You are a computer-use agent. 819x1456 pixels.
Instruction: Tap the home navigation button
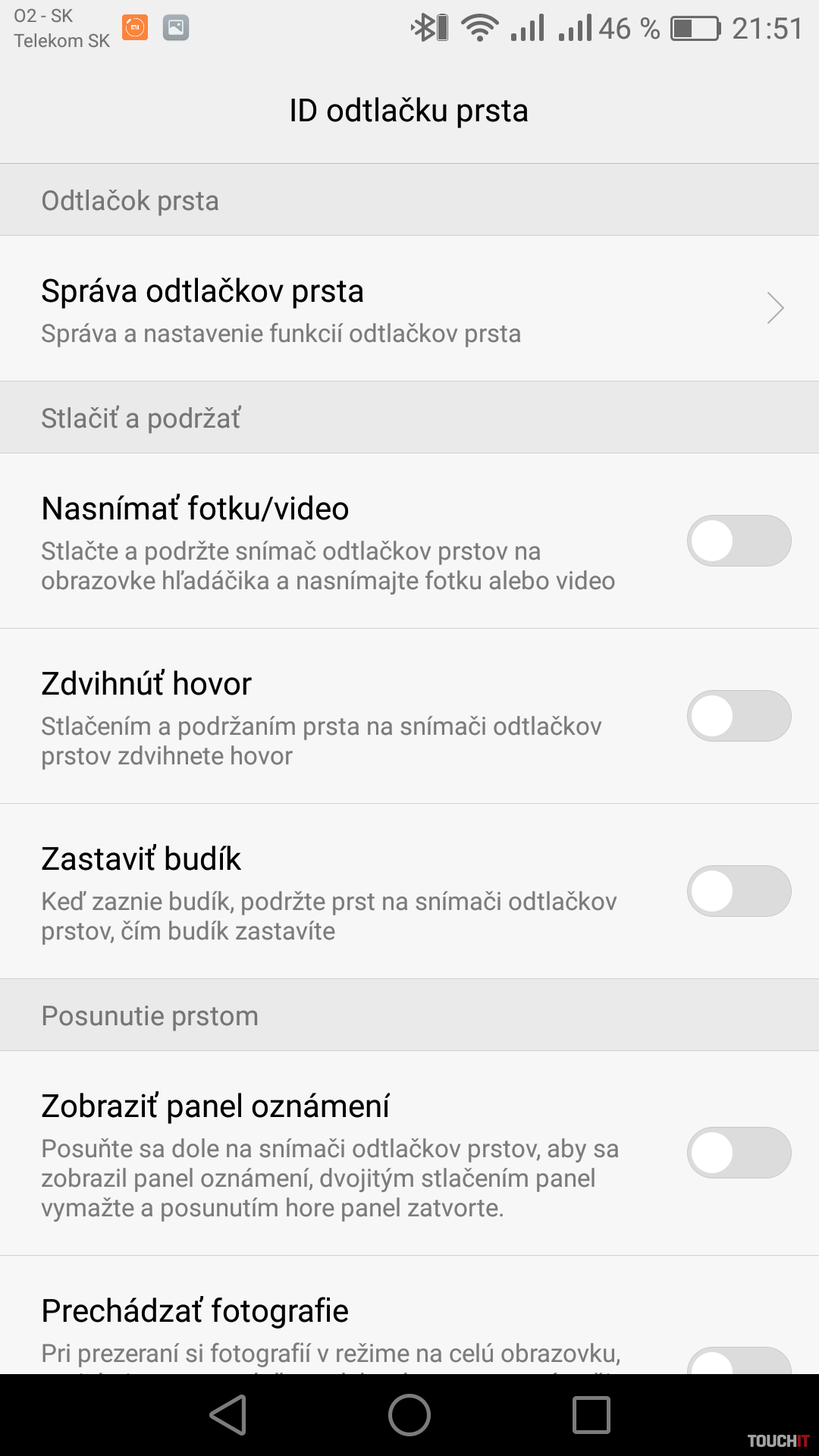pos(409,1415)
